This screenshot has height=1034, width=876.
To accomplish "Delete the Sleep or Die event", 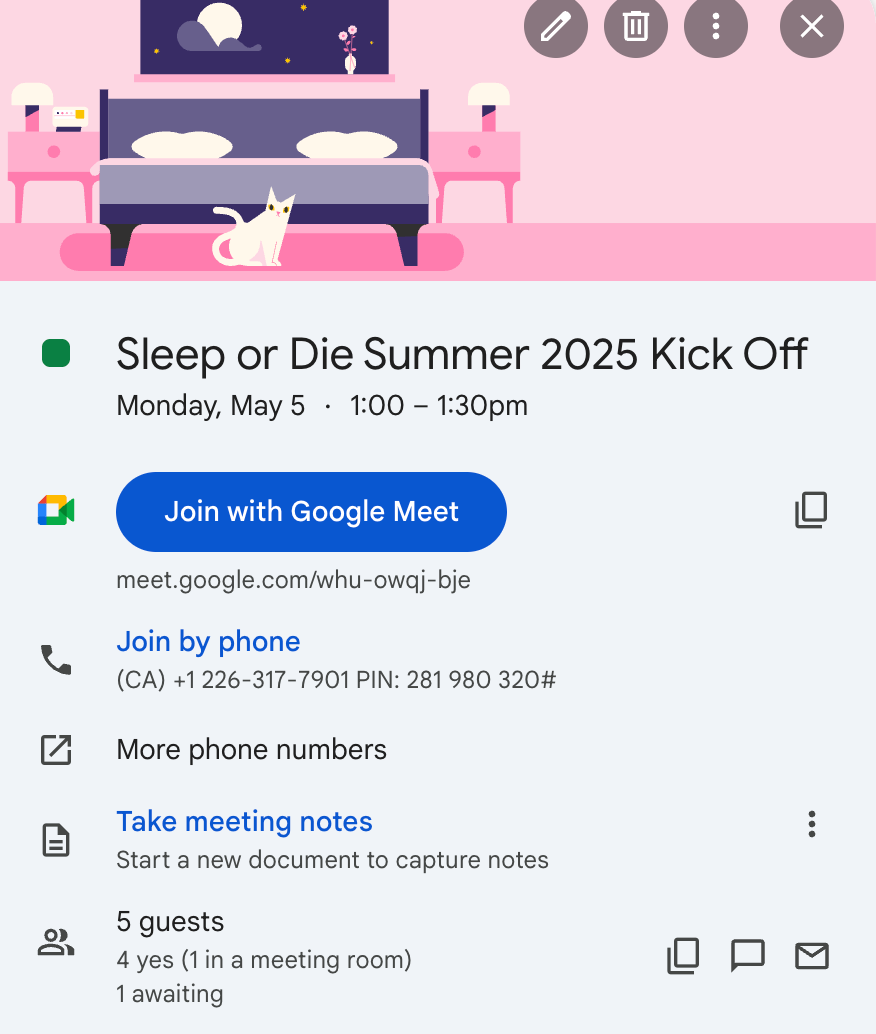I will (636, 26).
